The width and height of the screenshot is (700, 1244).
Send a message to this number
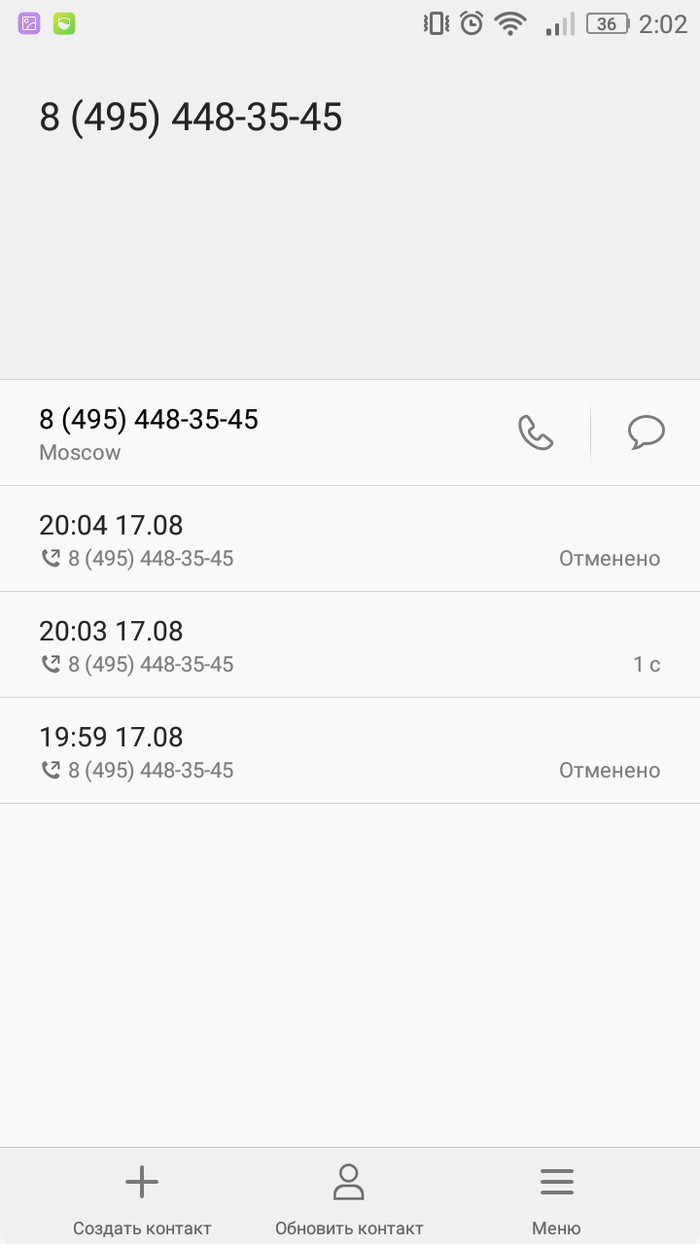coord(646,433)
